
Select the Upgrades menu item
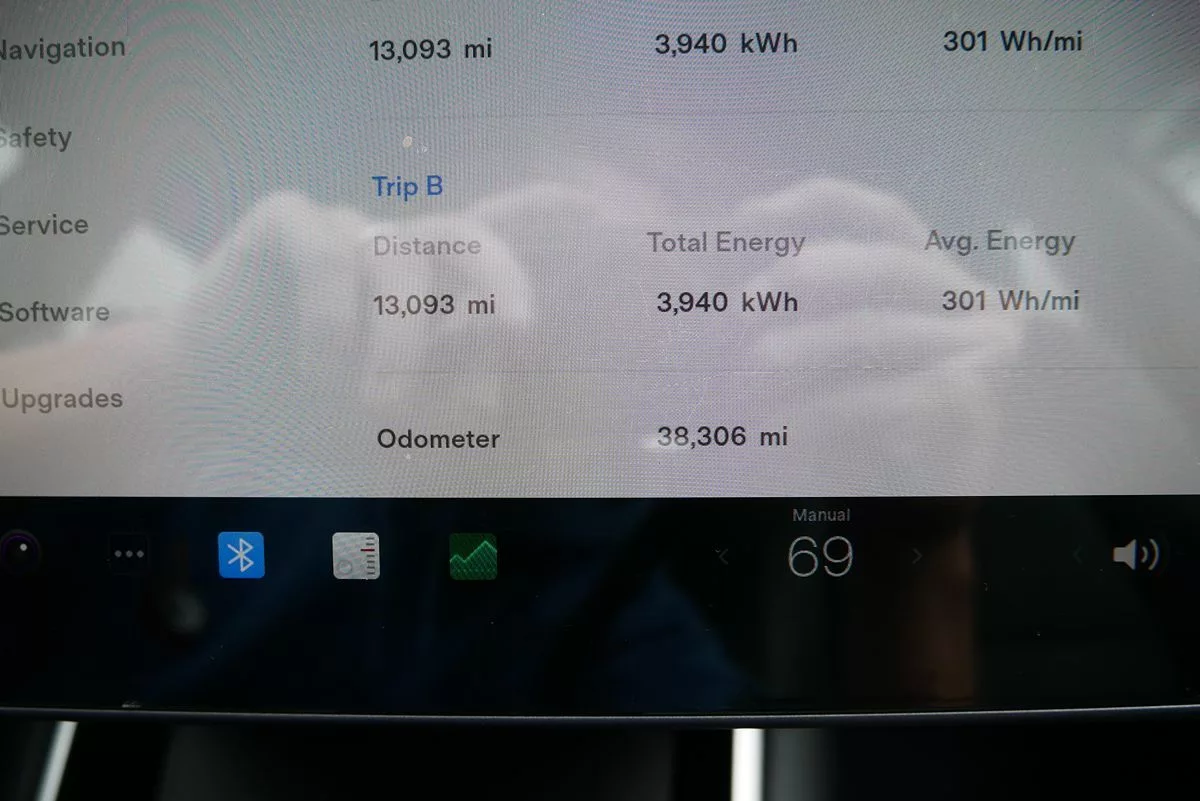tap(62, 399)
